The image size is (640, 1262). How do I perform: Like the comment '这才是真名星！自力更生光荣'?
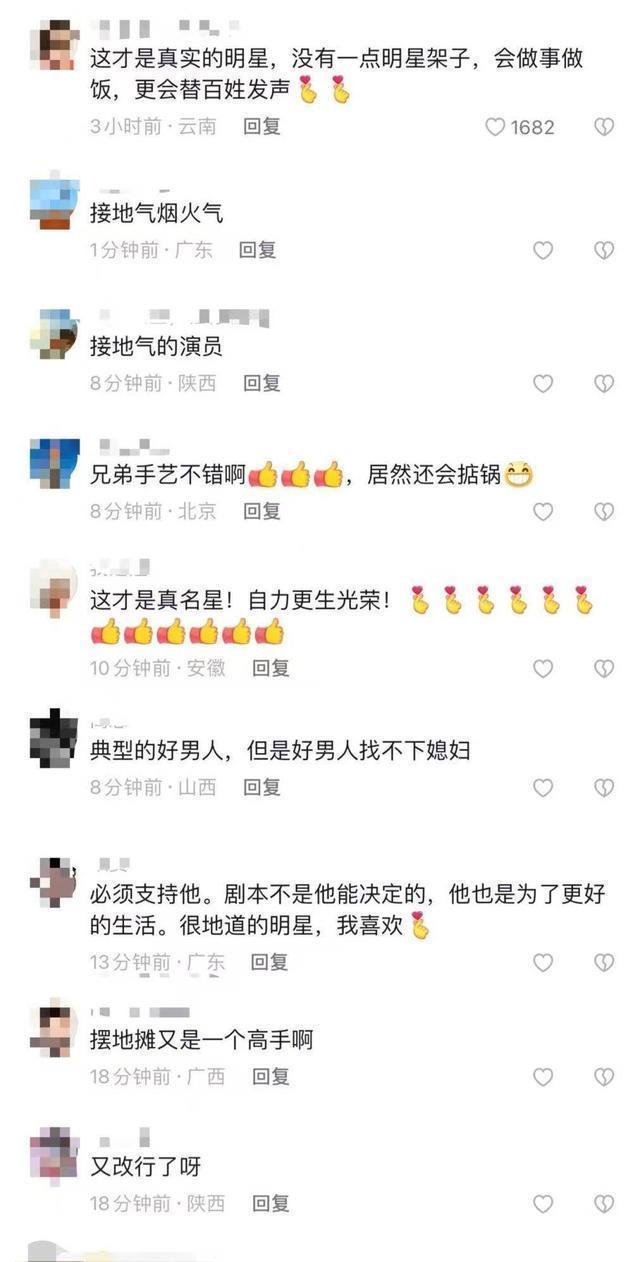click(x=543, y=669)
